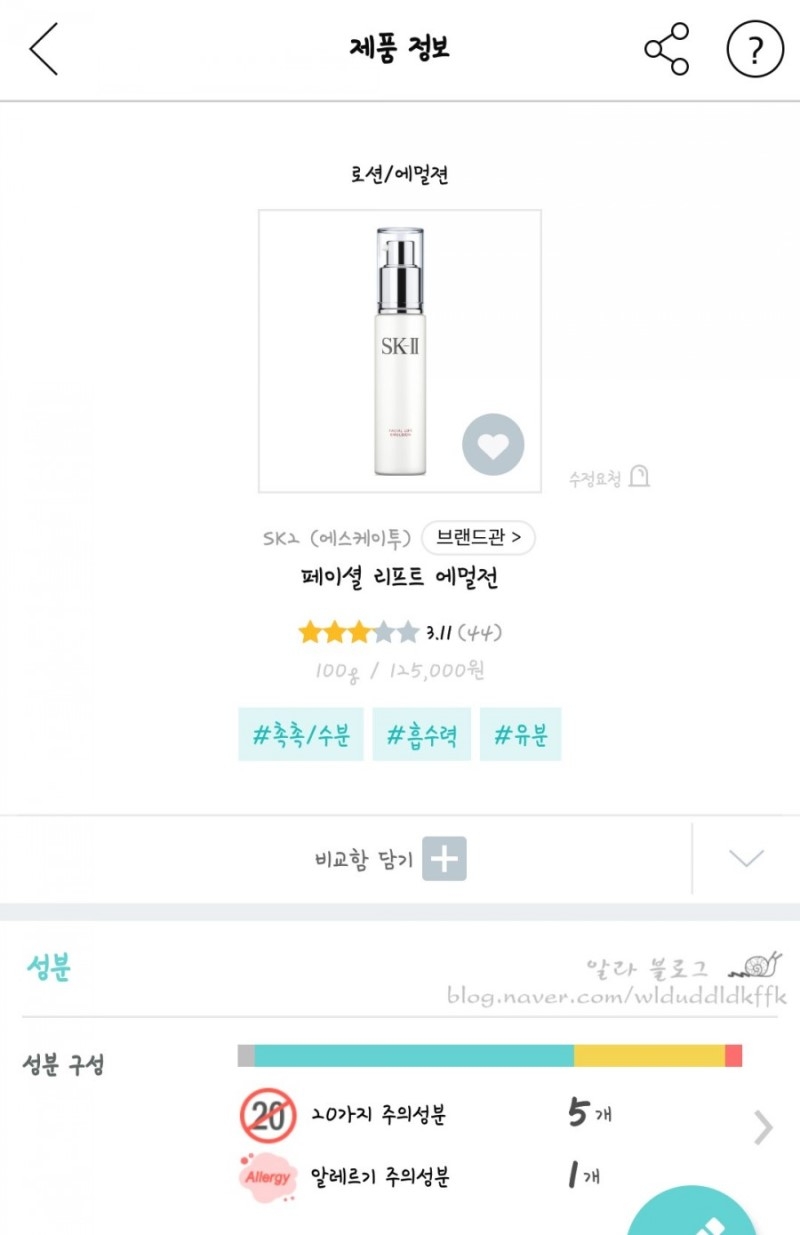This screenshot has height=1235, width=800.
Task: Click the back arrow to leave product info
Action: 42,48
